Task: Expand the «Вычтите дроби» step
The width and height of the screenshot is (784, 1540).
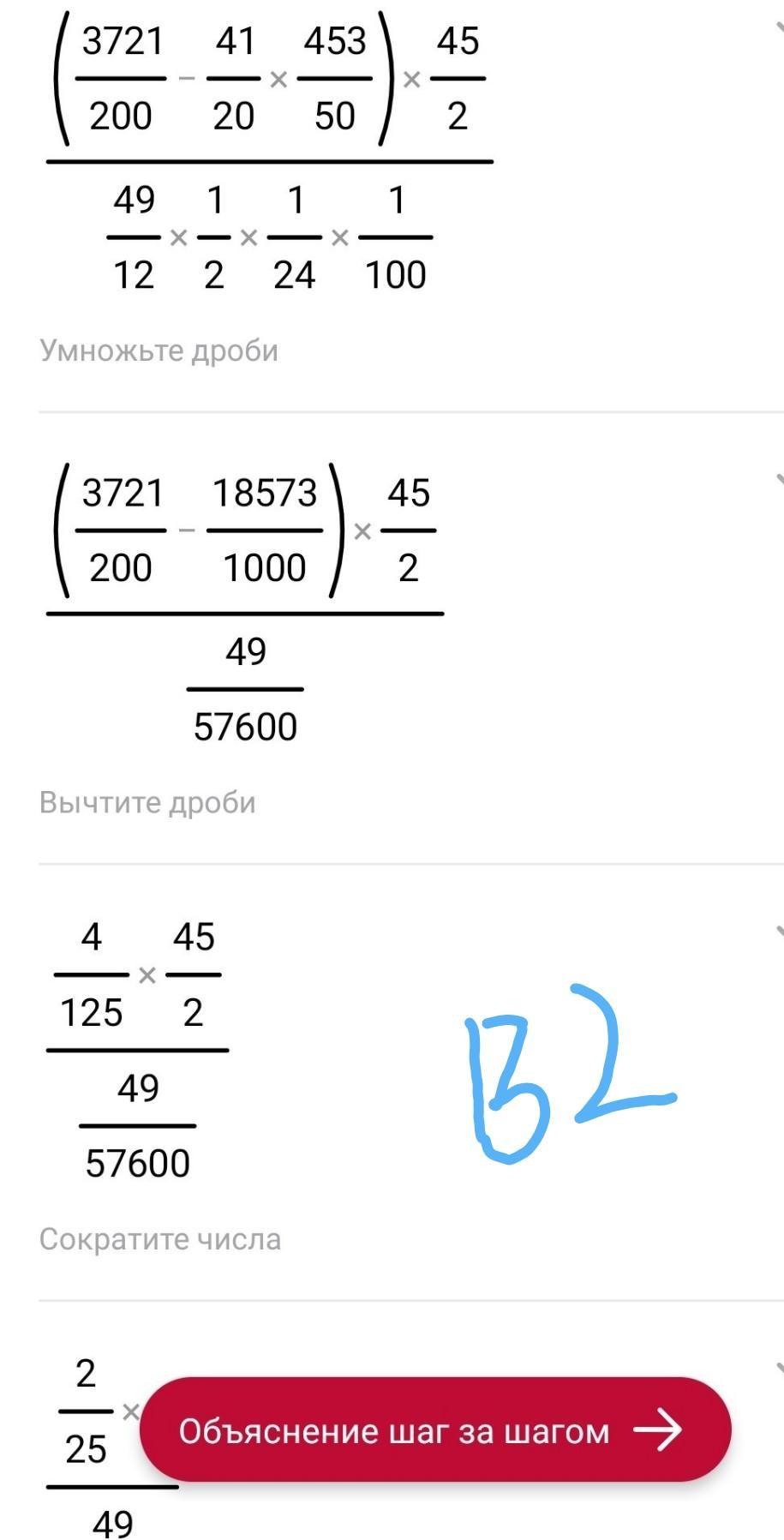Action: tap(779, 480)
